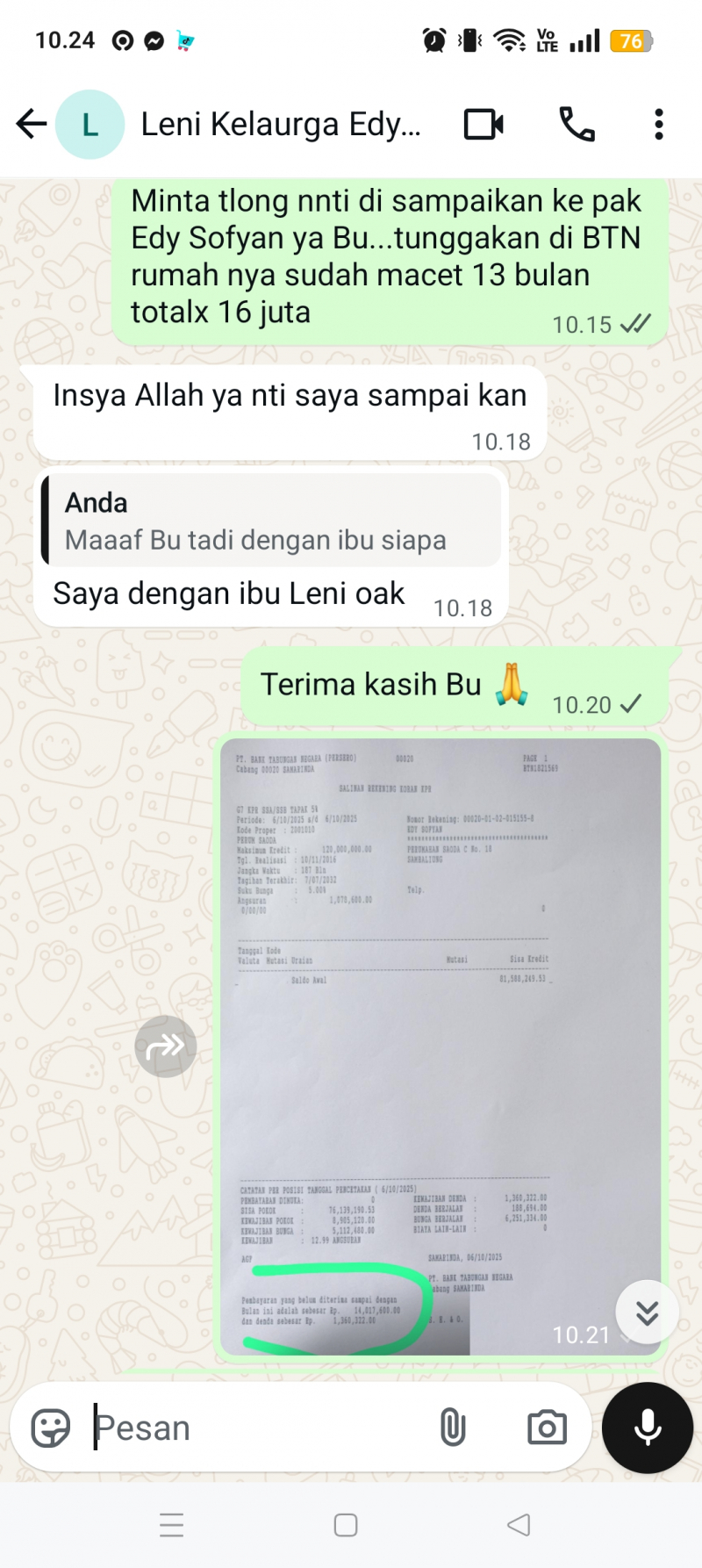Go to the system home screen
Viewport: 702px width, 1568px height.
346,1525
